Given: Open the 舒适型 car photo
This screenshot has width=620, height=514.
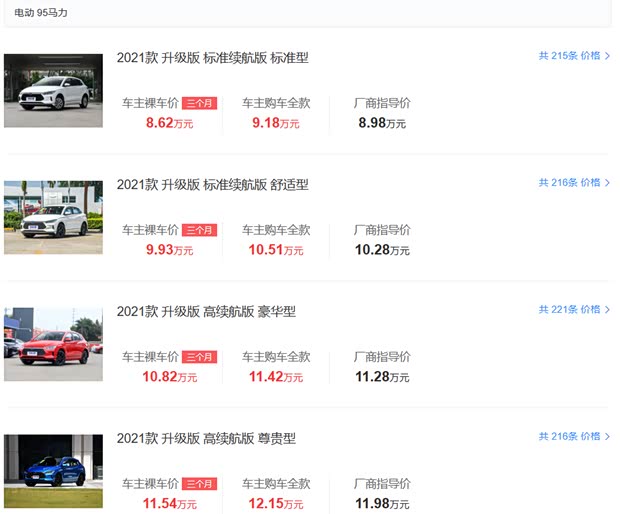Looking at the screenshot, I should (x=53, y=218).
